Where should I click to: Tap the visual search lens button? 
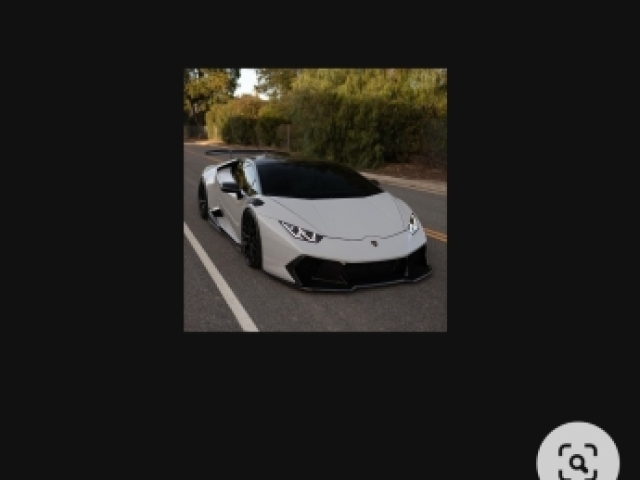pyautogui.click(x=578, y=459)
